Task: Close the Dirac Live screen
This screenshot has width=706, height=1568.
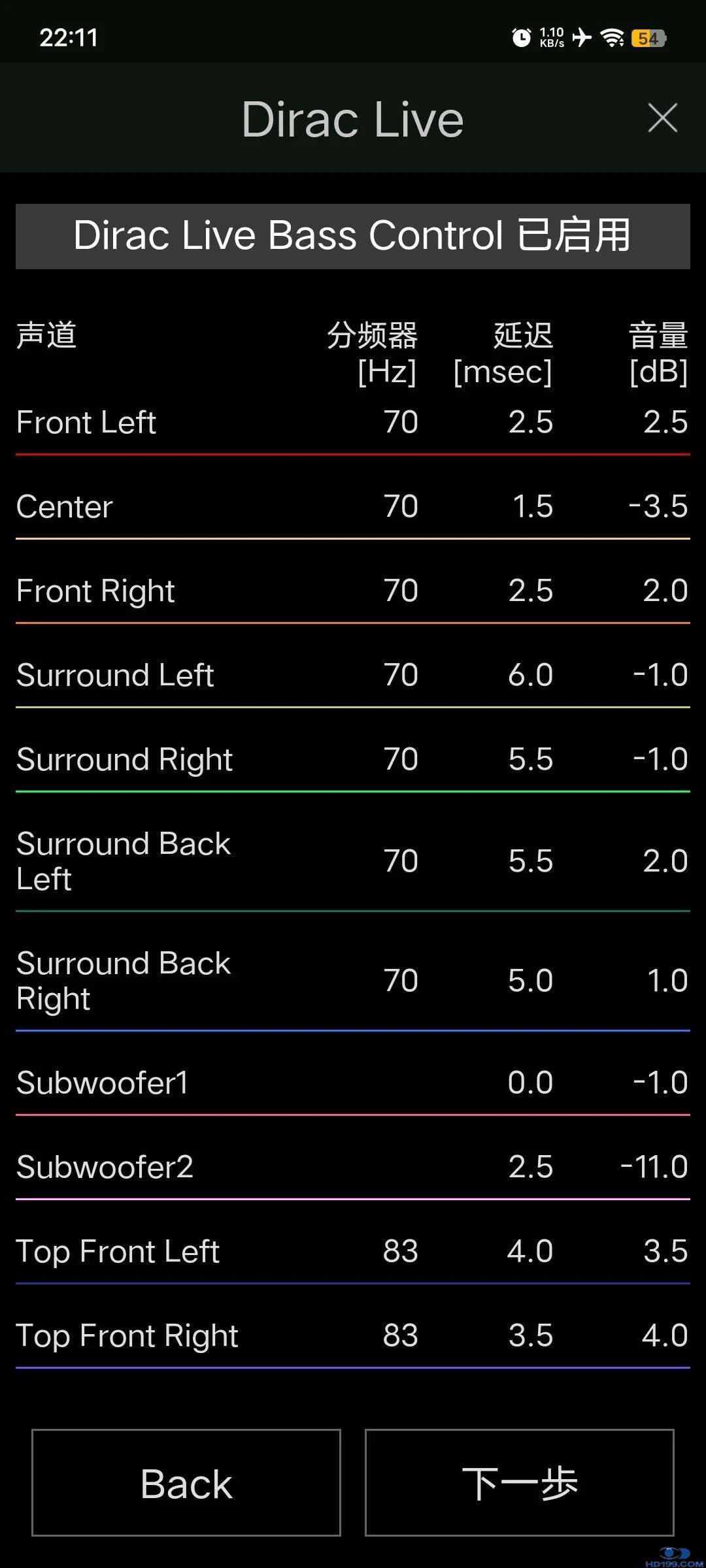Action: [x=662, y=118]
